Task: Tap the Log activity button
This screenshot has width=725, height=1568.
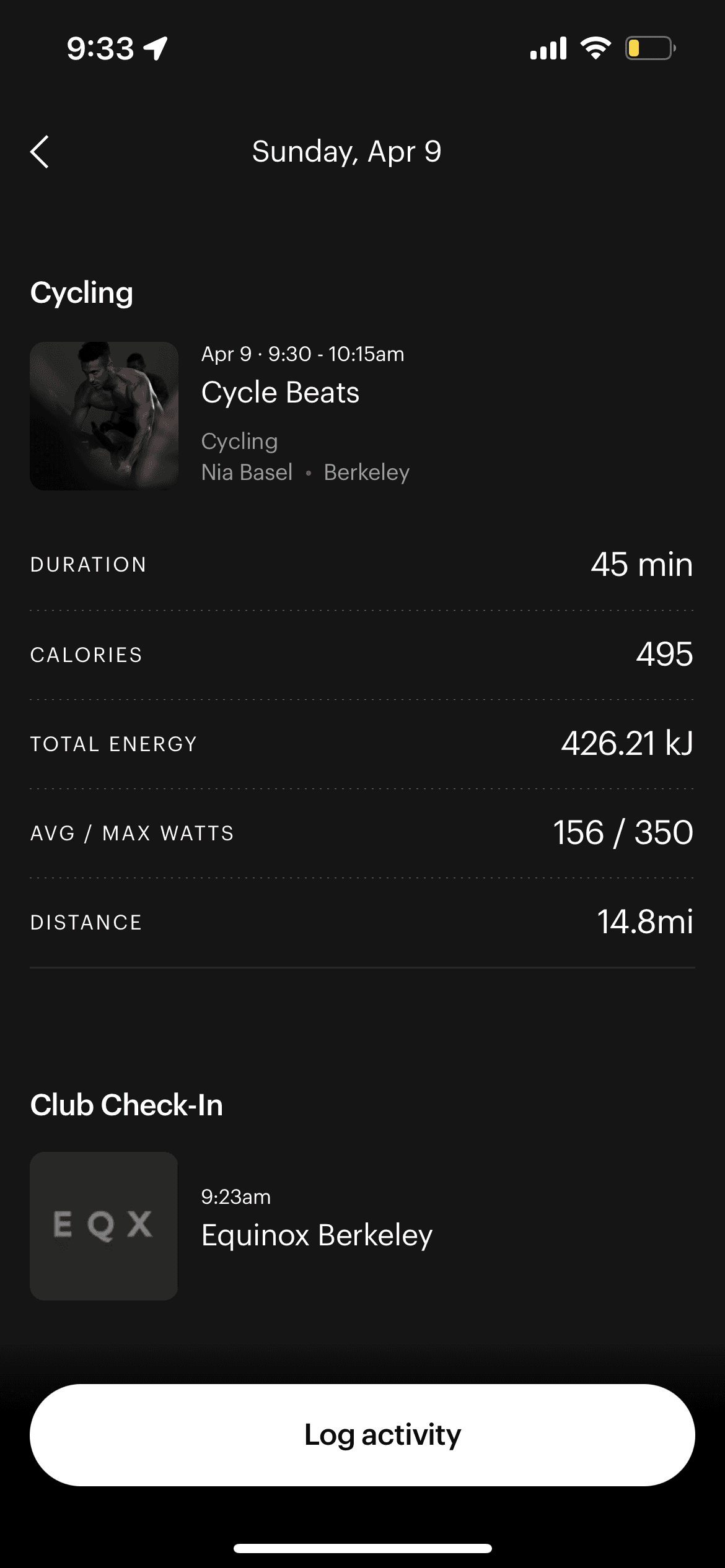Action: pos(362,1435)
